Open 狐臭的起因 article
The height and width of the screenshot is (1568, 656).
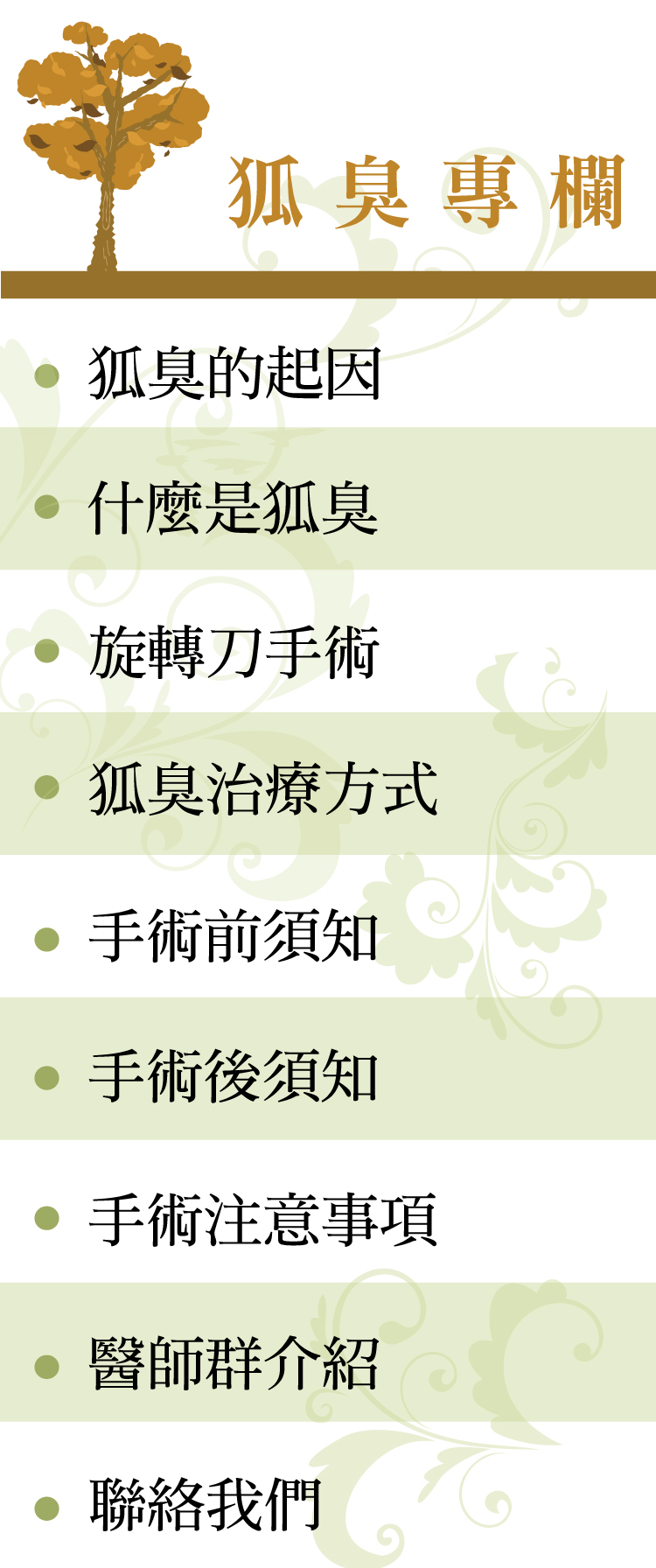[x=234, y=374]
